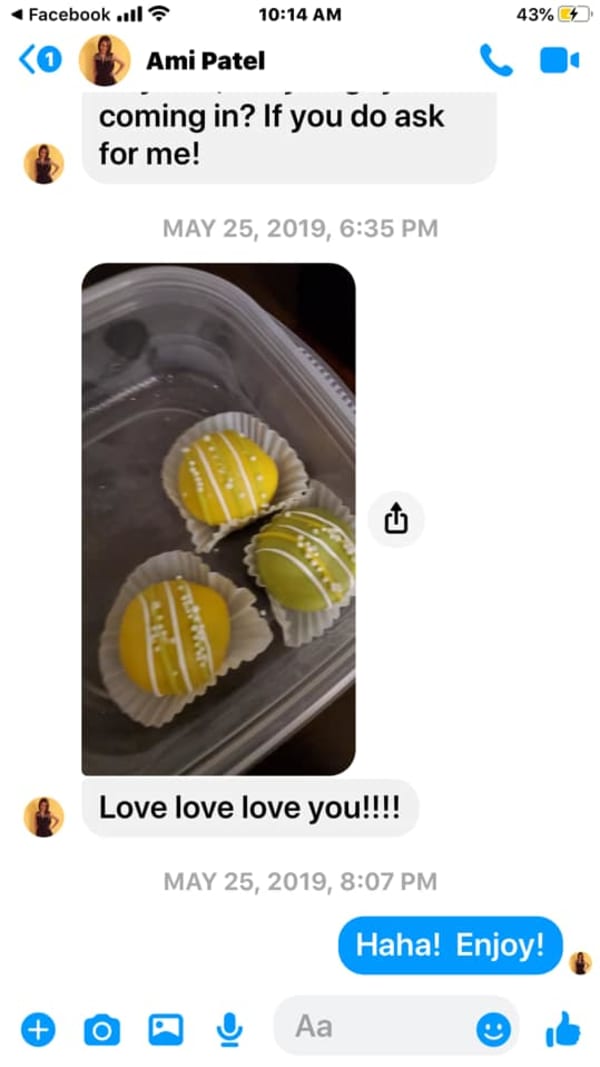Viewport: 600px width, 1067px height.
Task: Send a thumbs-up like
Action: pyautogui.click(x=563, y=1028)
